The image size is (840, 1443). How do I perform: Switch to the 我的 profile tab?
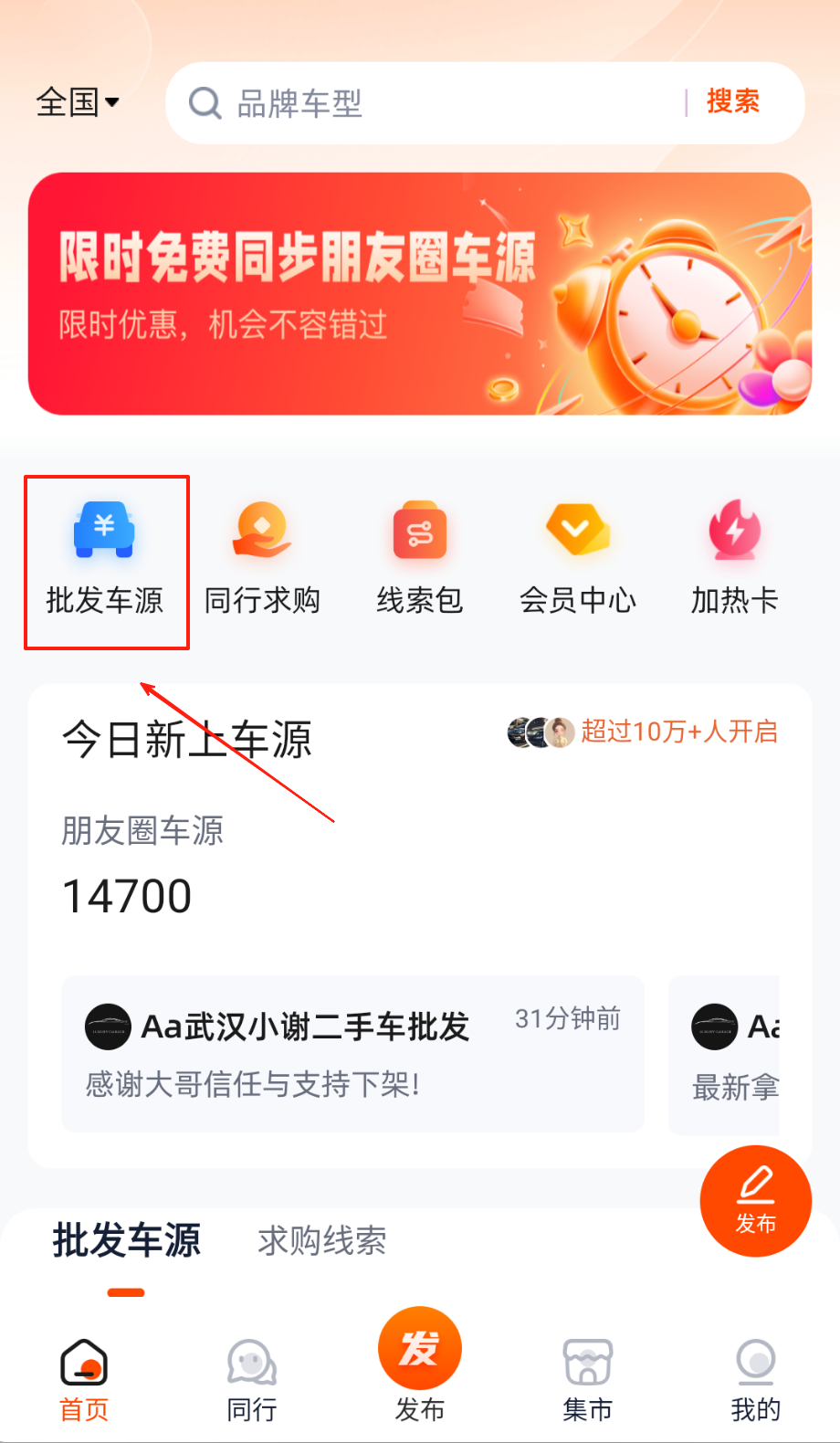[x=755, y=1380]
